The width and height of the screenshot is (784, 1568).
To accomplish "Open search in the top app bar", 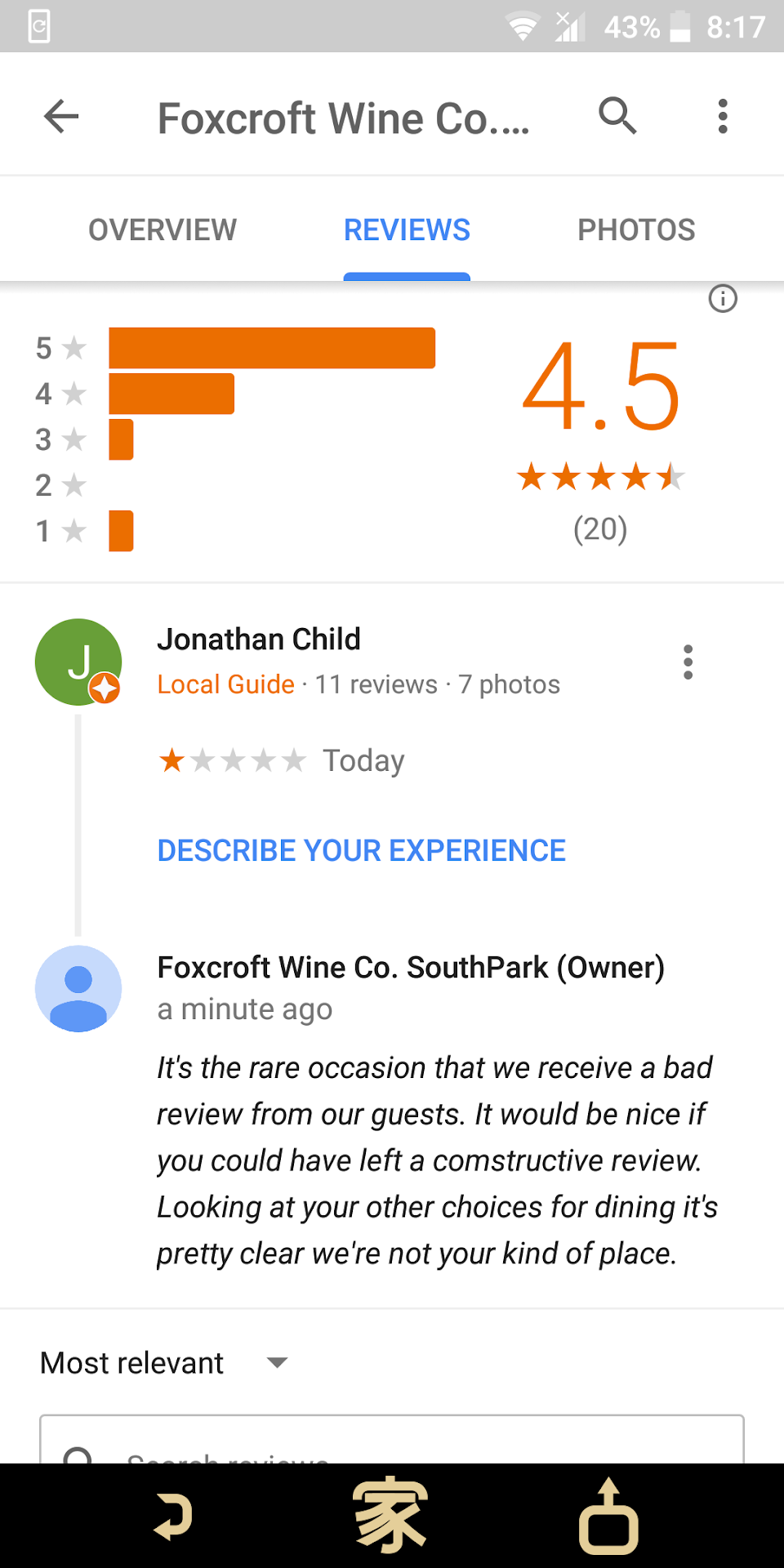I will point(617,117).
